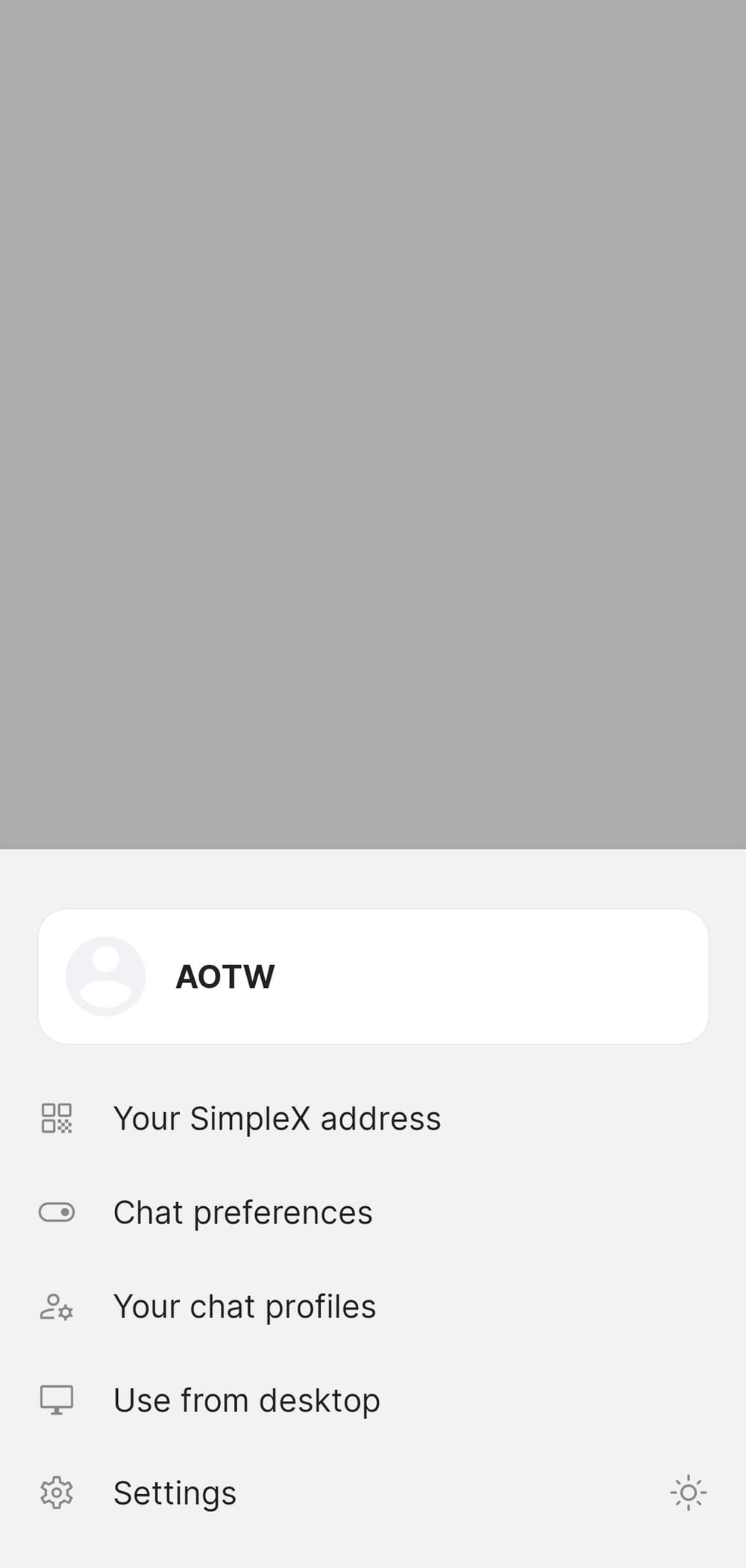The height and width of the screenshot is (1568, 746).
Task: Open the Settings menu entry
Action: click(175, 1493)
